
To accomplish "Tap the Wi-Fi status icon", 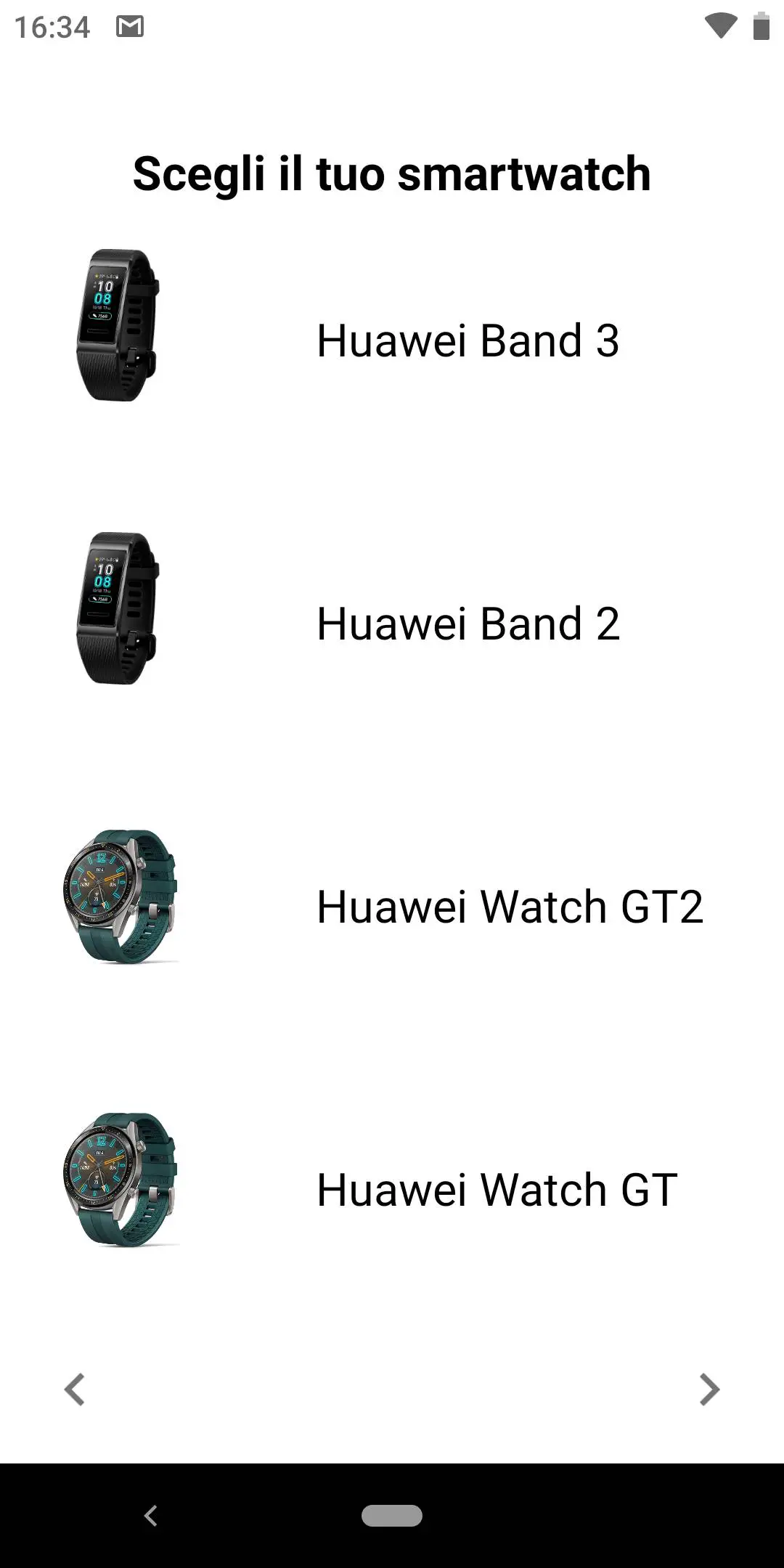I will tap(721, 26).
